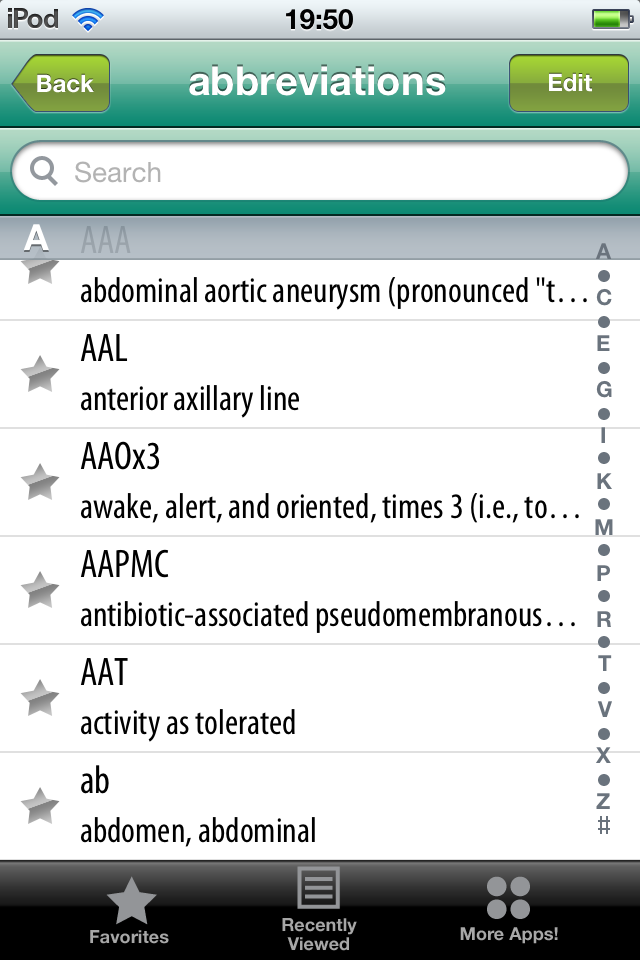Jump to letter M in the index
The height and width of the screenshot is (960, 640).
[604, 527]
